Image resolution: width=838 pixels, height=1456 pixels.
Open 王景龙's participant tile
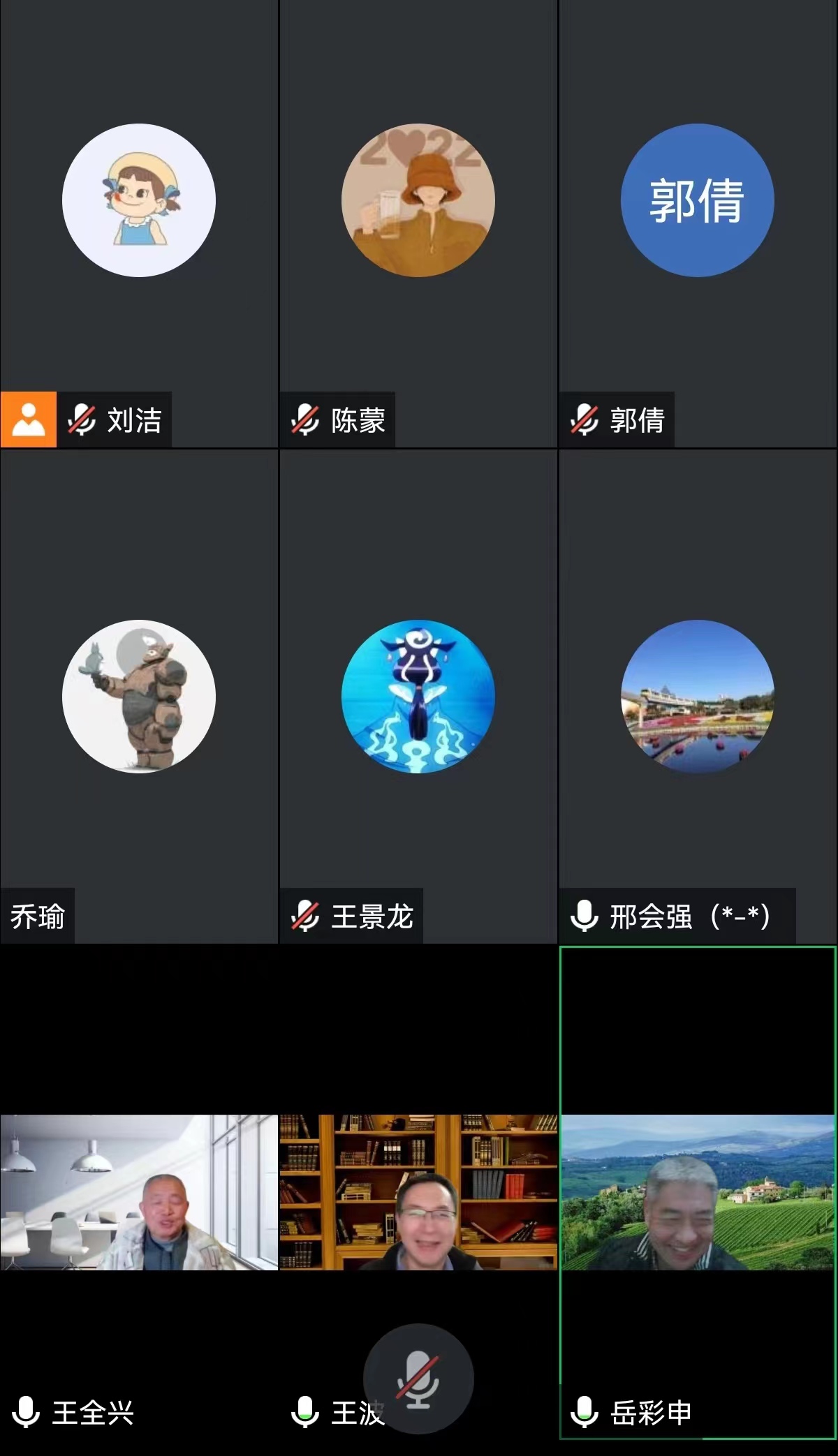(x=418, y=696)
